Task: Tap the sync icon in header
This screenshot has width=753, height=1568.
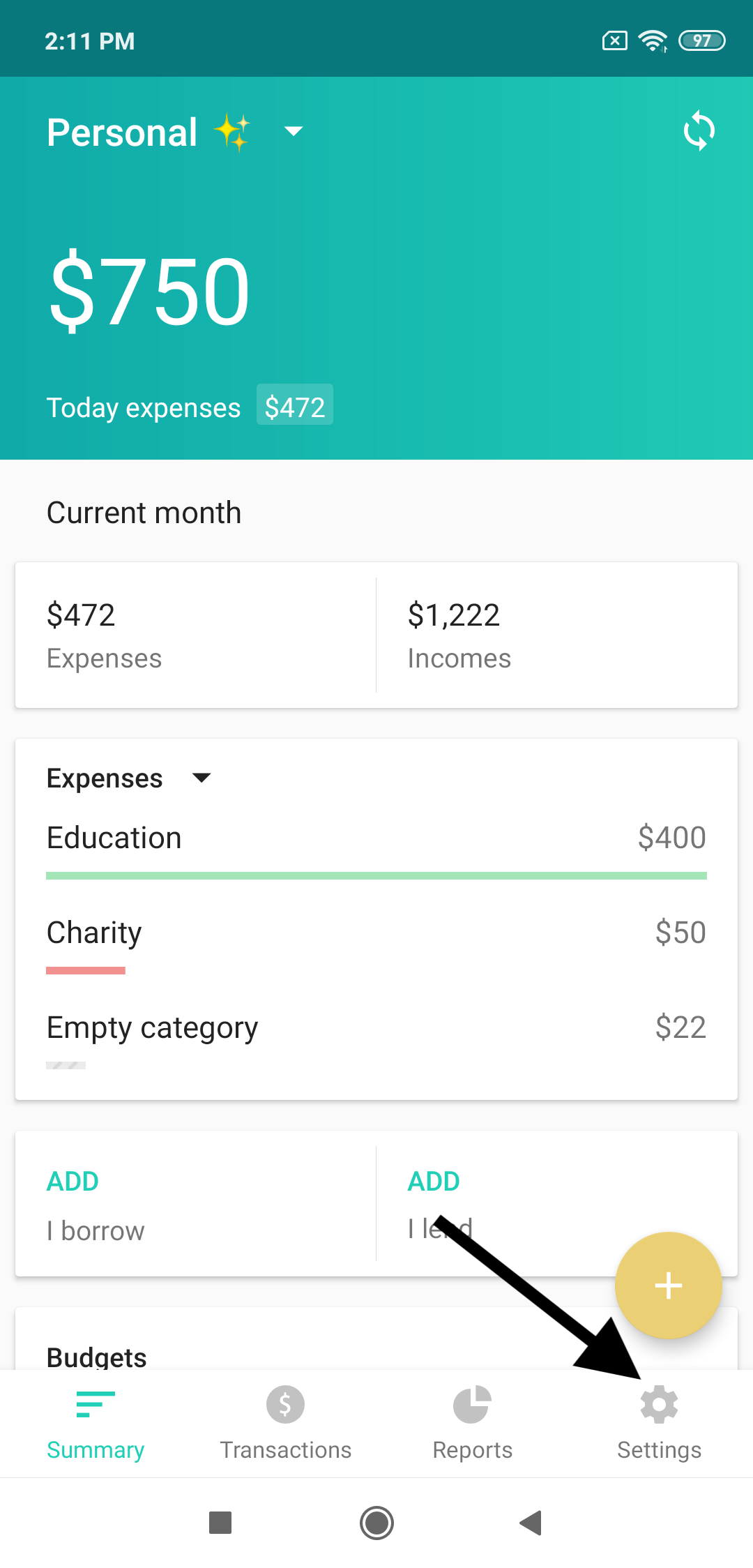Action: 699,130
